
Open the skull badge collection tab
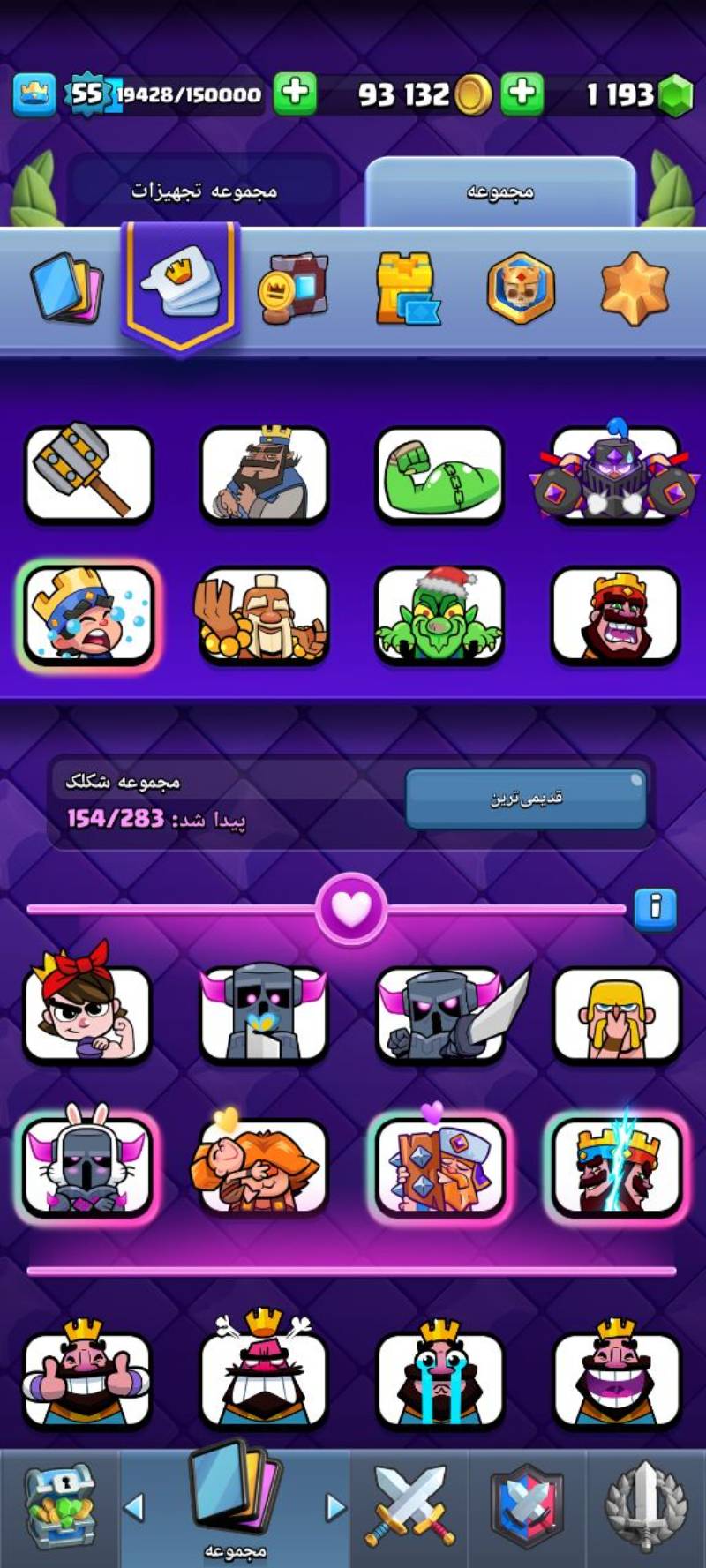click(x=521, y=289)
